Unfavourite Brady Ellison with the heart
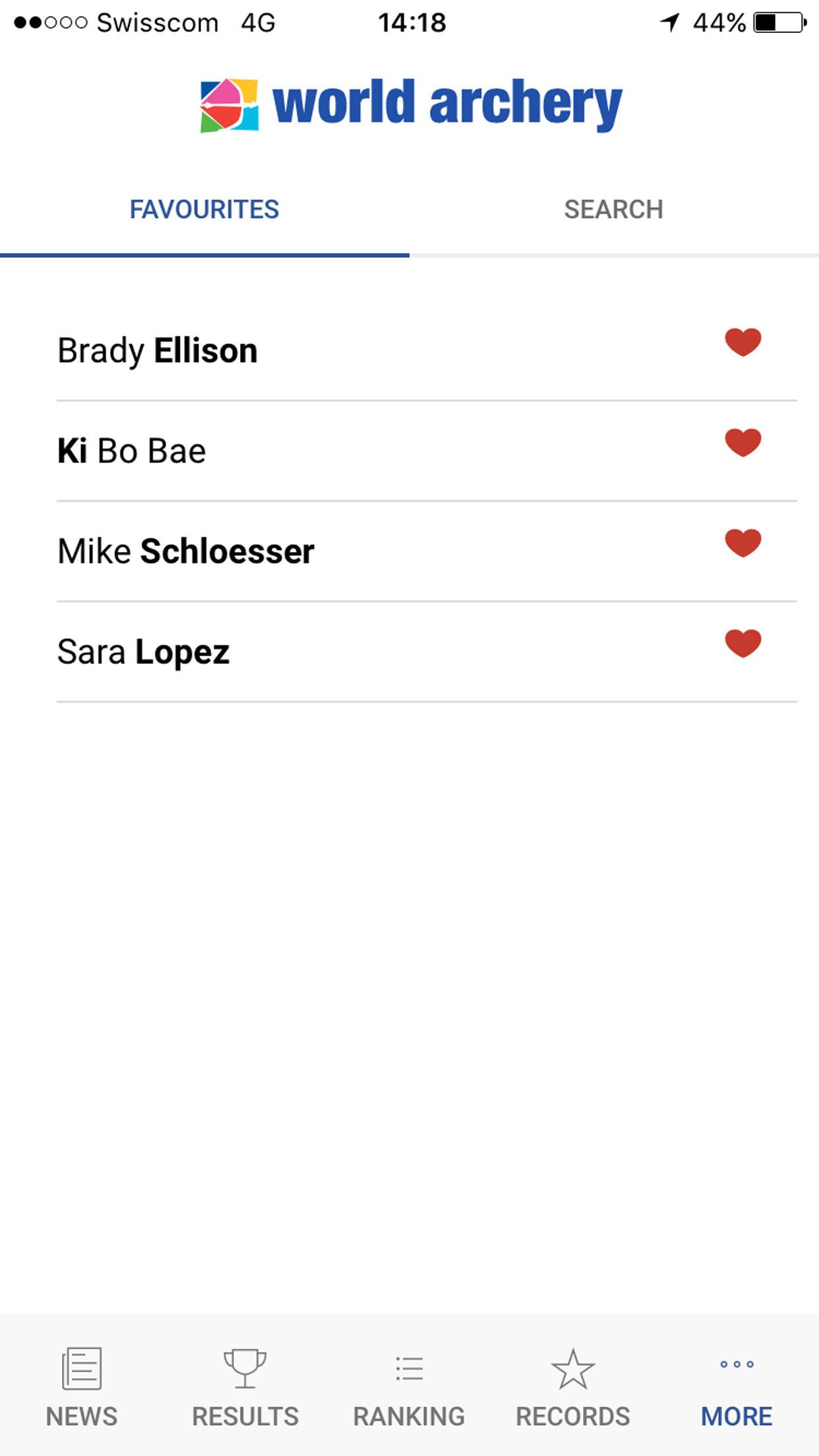The height and width of the screenshot is (1456, 819). pyautogui.click(x=743, y=342)
